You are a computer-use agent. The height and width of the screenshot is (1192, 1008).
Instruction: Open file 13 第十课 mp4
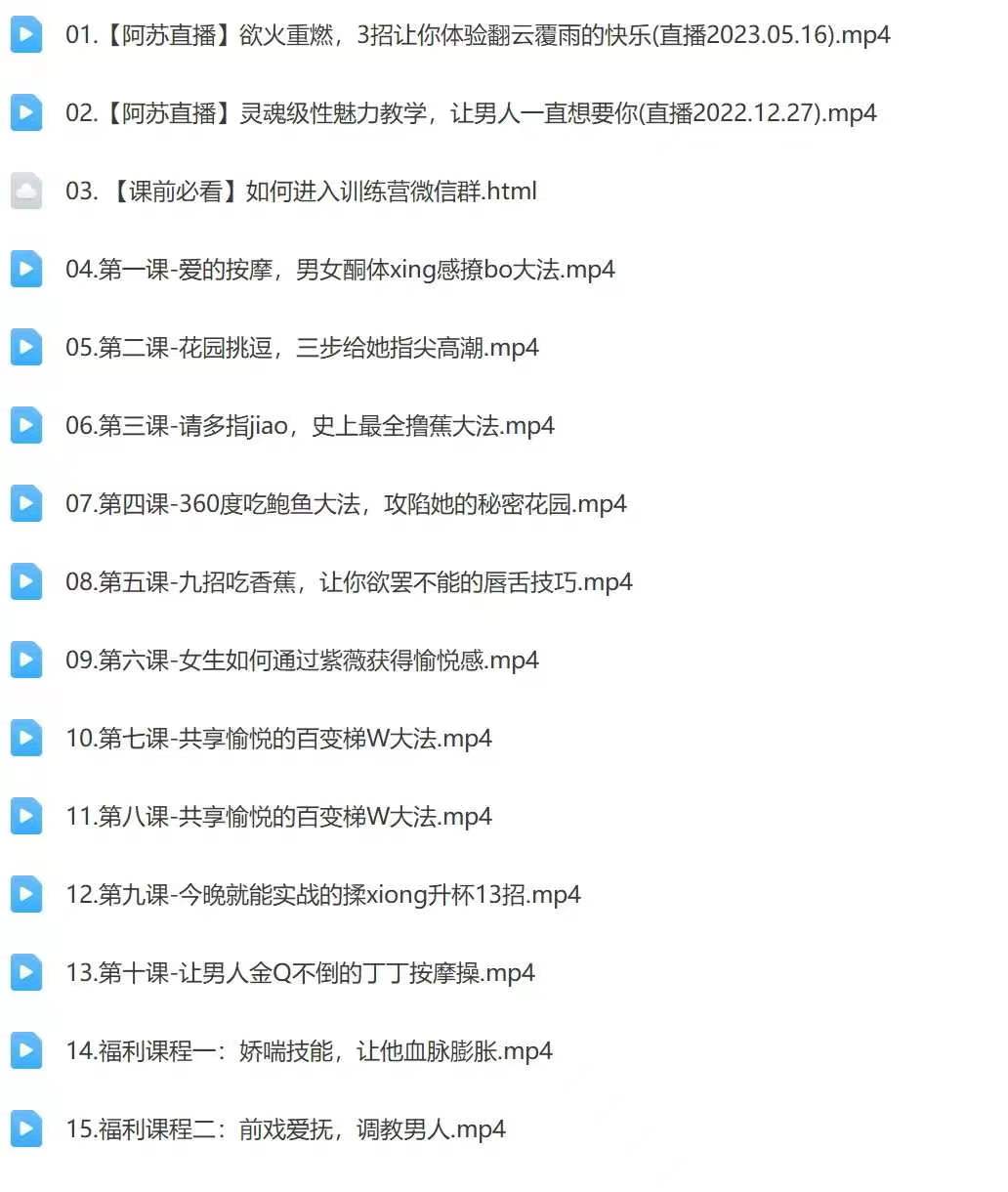300,973
